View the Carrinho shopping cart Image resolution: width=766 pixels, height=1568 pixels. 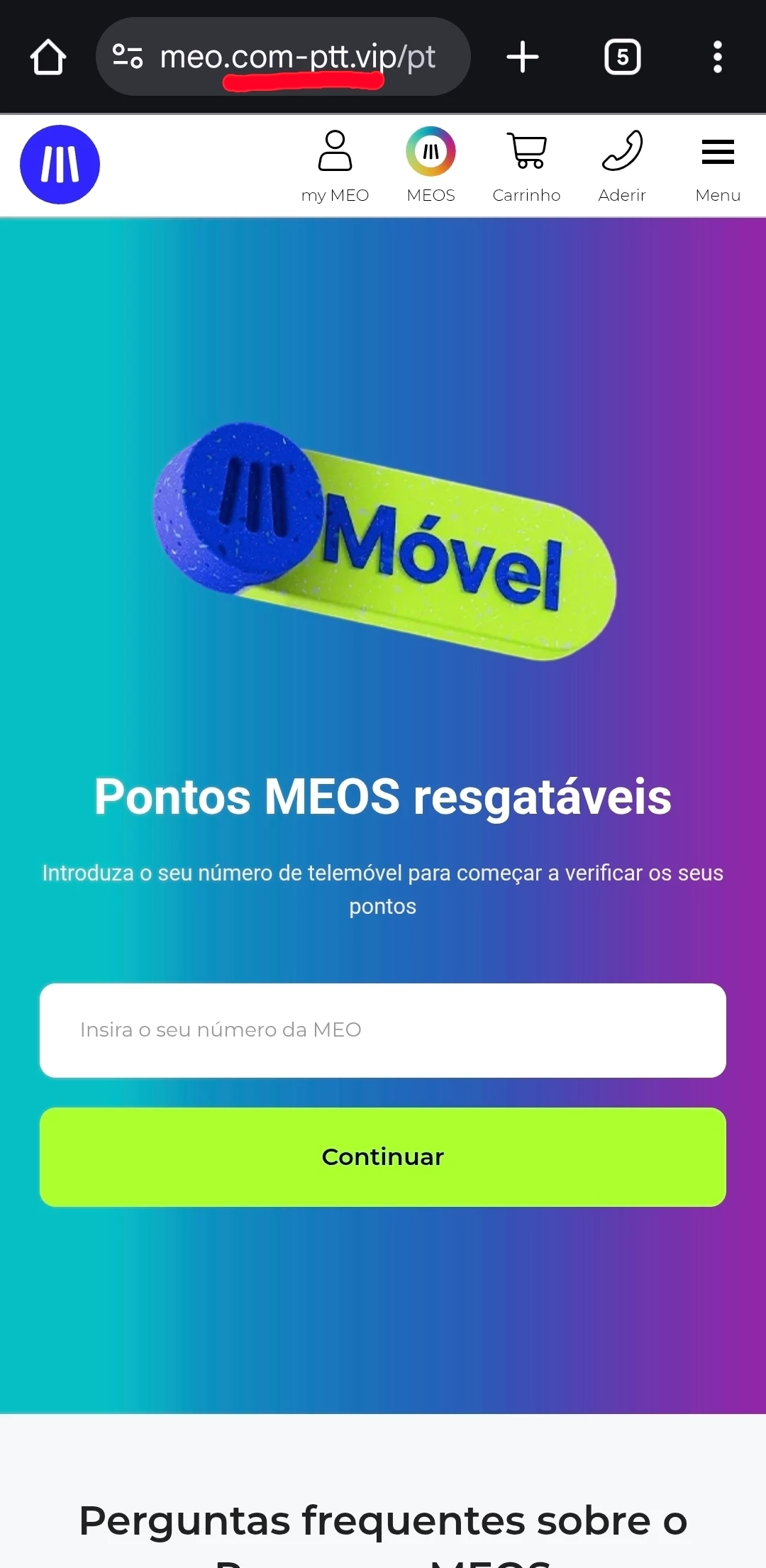point(526,166)
